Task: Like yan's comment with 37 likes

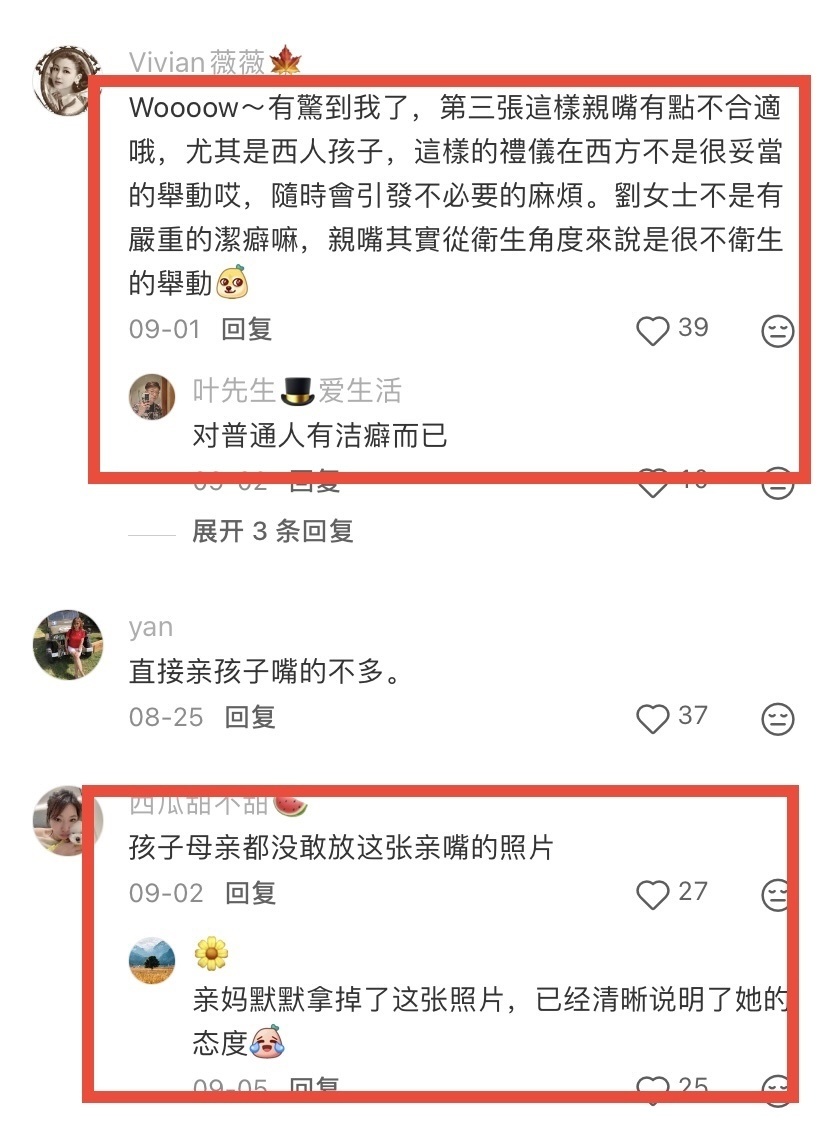Action: coord(653,719)
